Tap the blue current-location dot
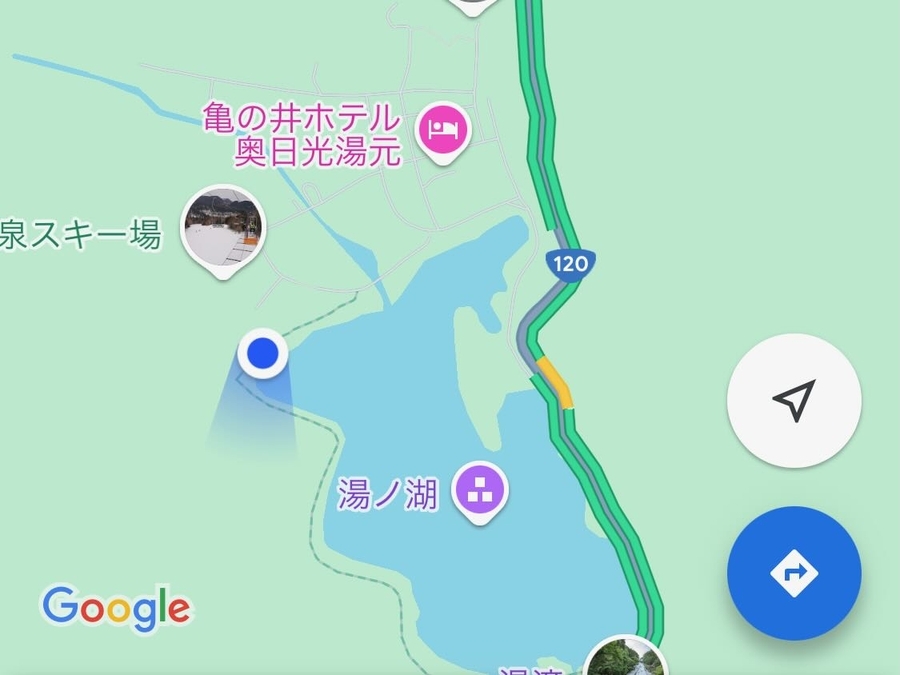This screenshot has width=900, height=675. (263, 353)
